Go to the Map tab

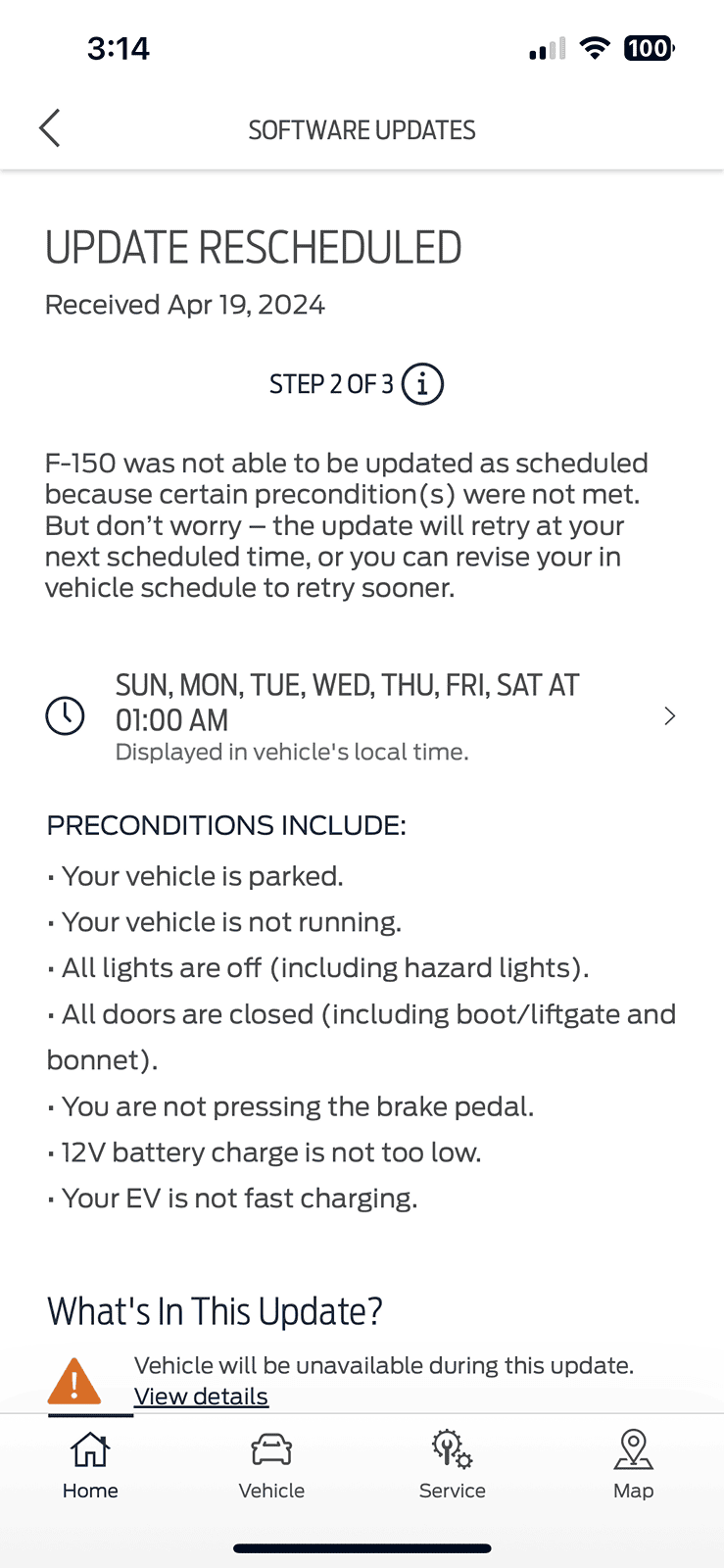[633, 1465]
